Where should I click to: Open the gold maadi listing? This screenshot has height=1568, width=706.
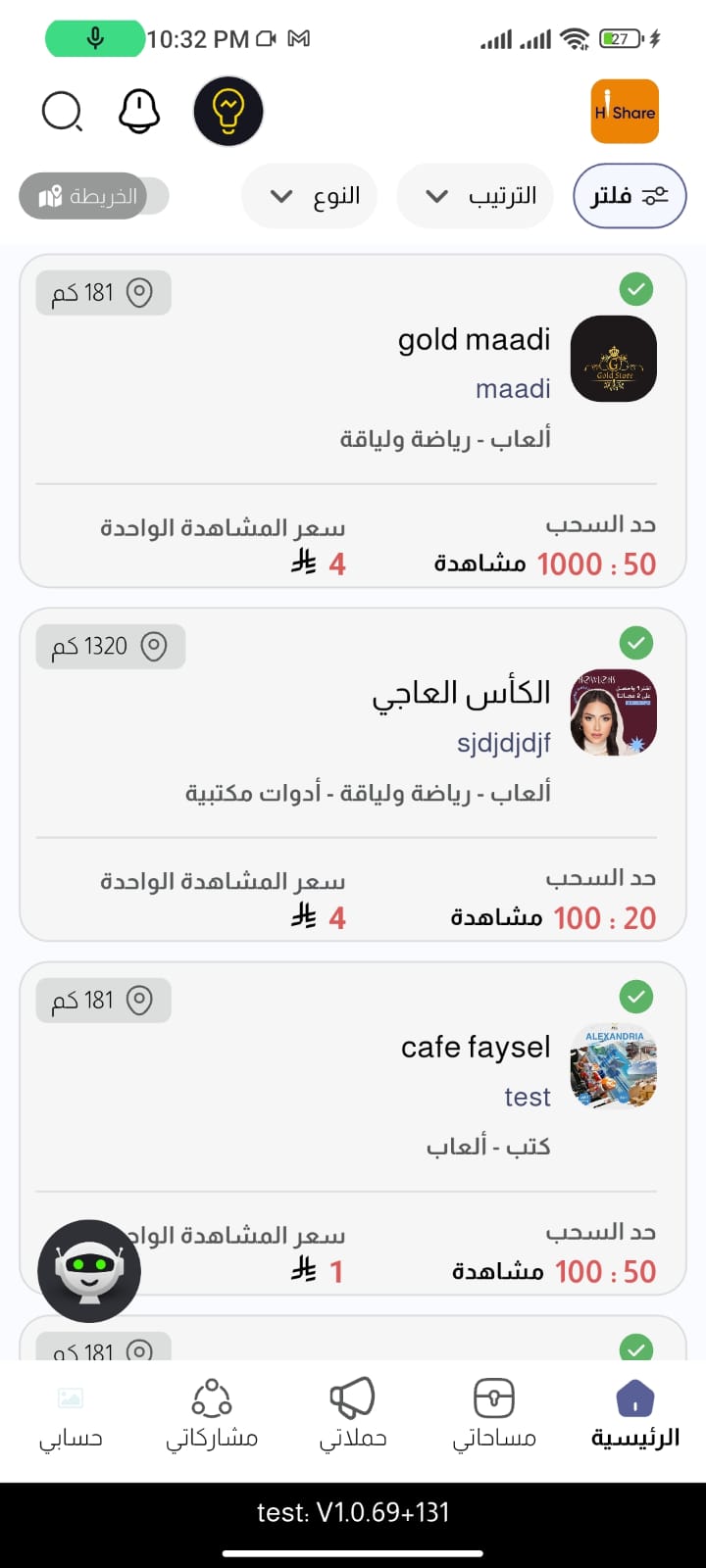tap(474, 339)
